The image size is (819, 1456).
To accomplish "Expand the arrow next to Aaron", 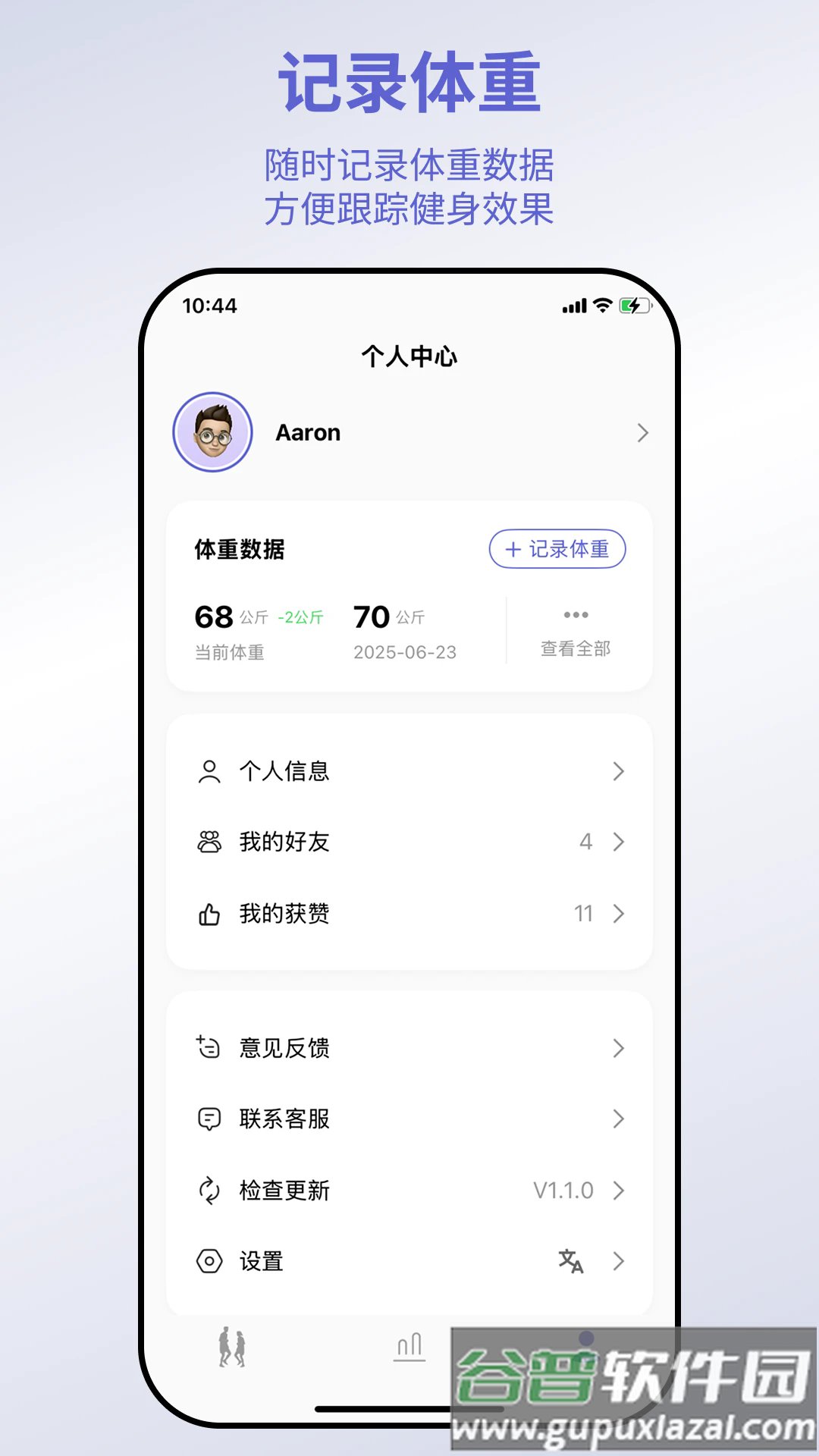I will [643, 433].
